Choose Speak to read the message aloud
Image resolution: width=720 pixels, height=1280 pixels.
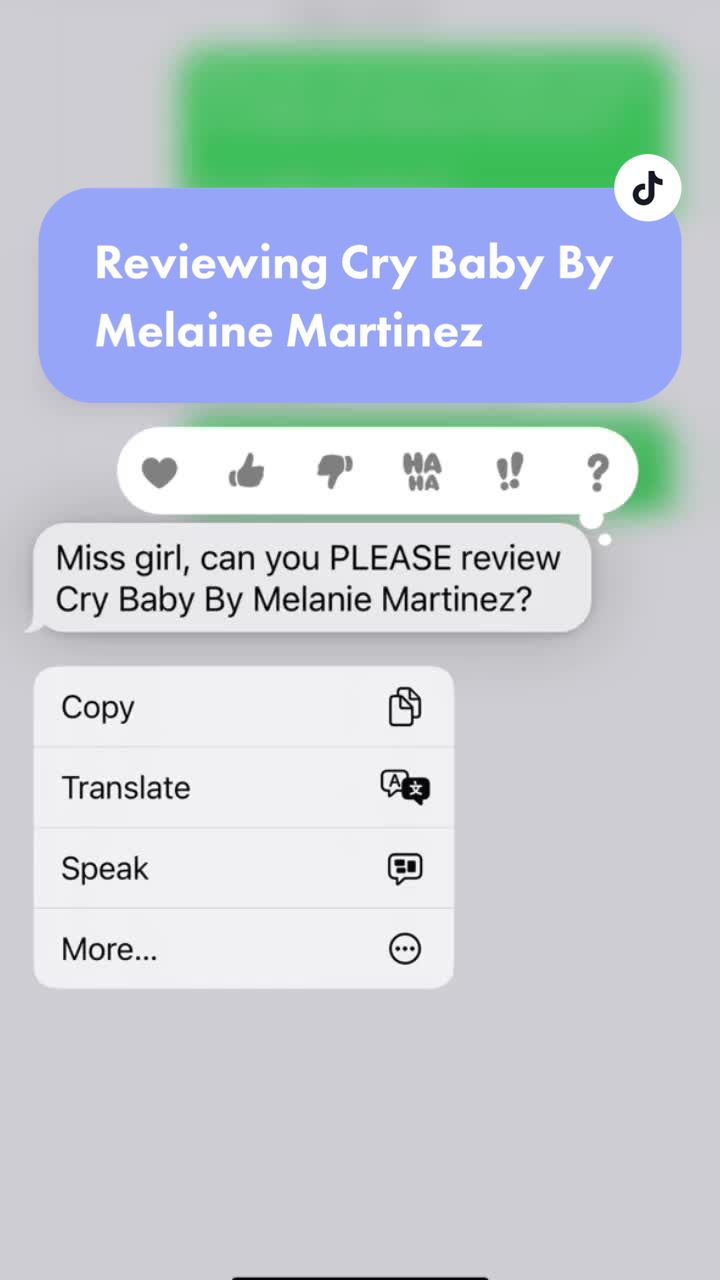point(243,868)
